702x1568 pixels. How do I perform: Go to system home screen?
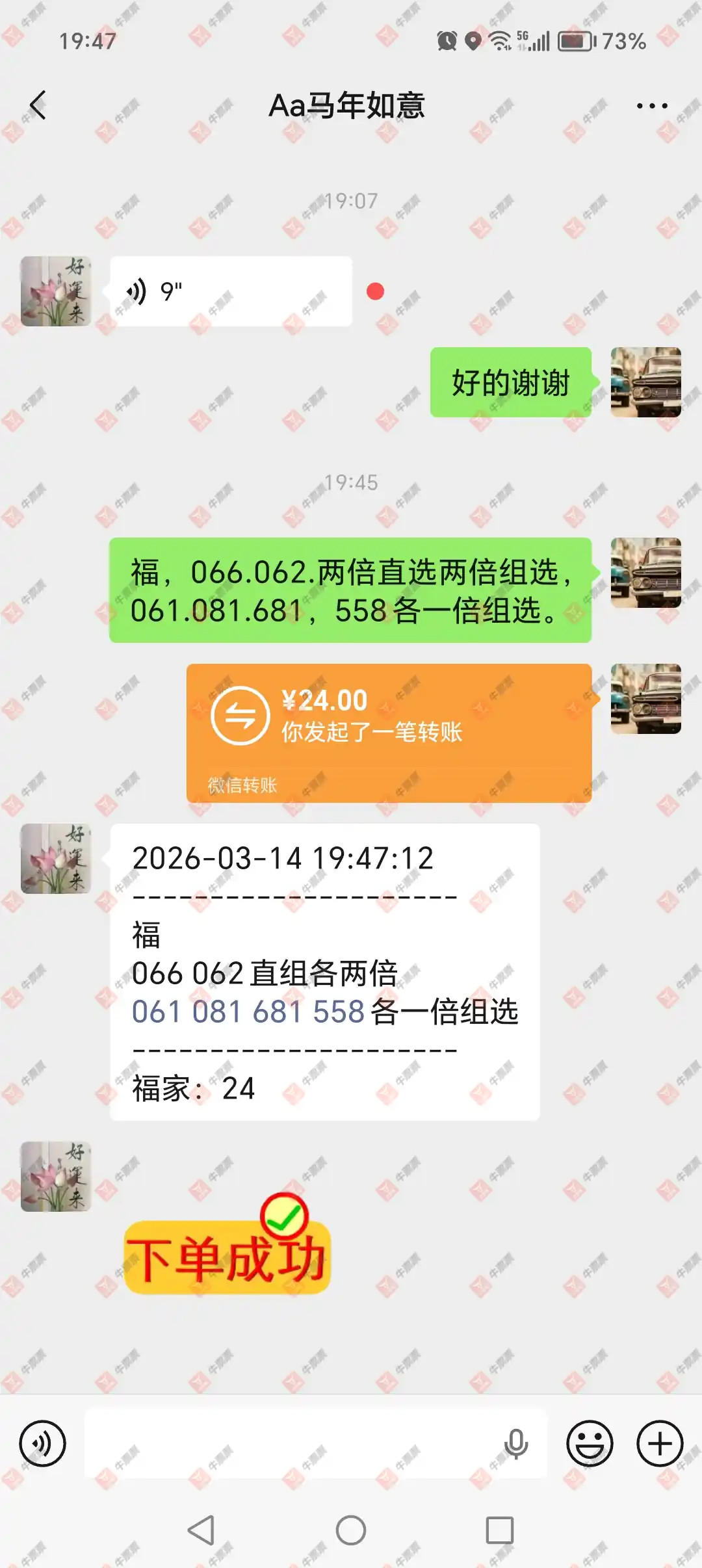coord(351,1530)
